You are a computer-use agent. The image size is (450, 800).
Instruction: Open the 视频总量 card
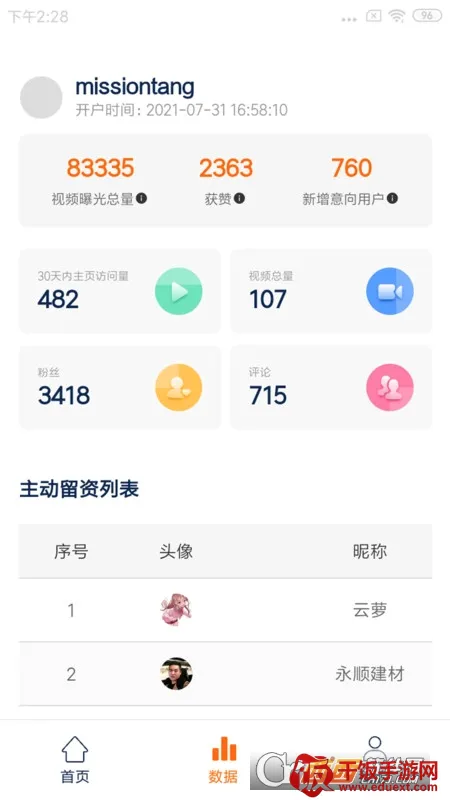click(x=331, y=291)
